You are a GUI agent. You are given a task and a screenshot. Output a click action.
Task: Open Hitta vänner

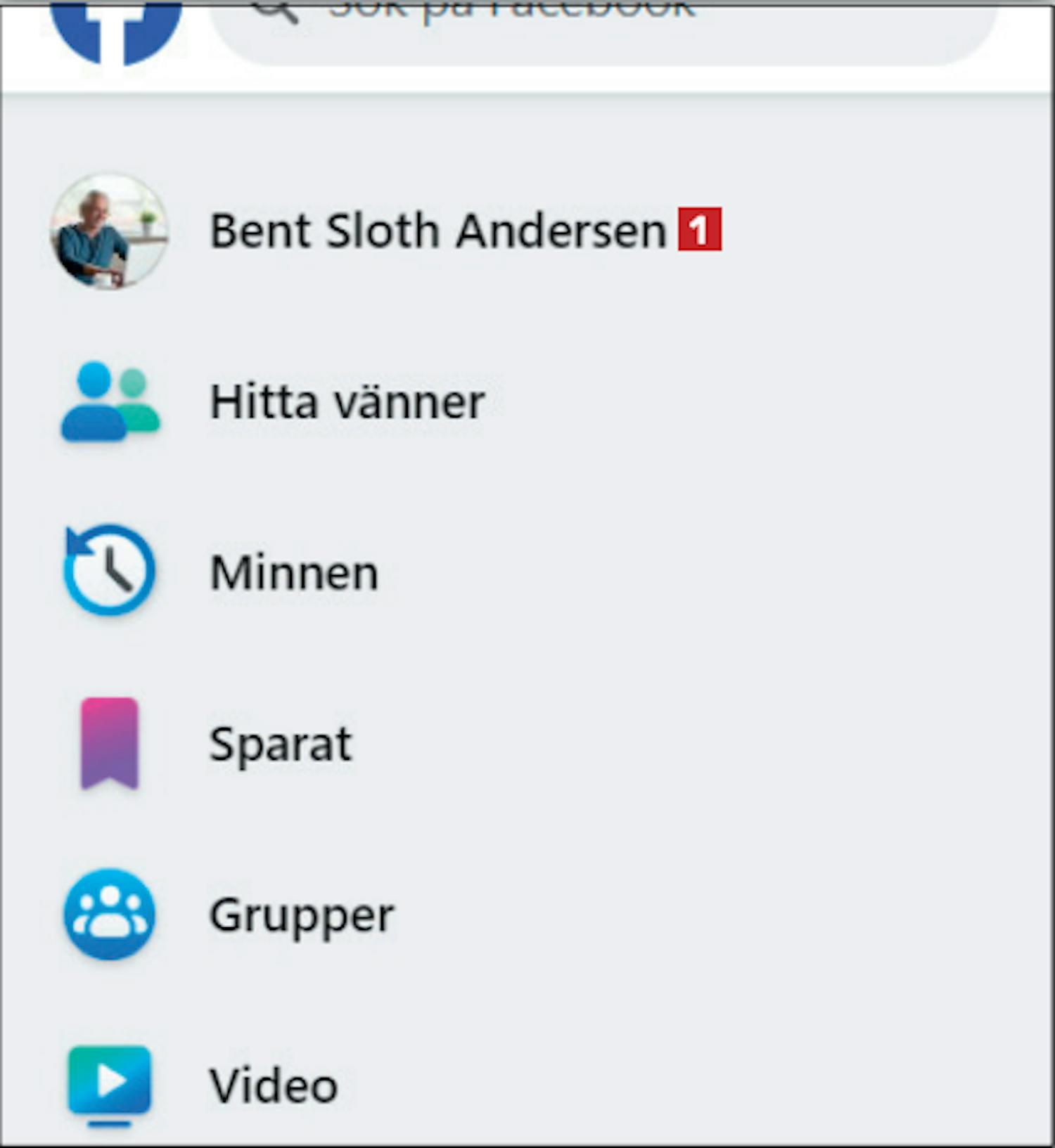click(x=347, y=402)
